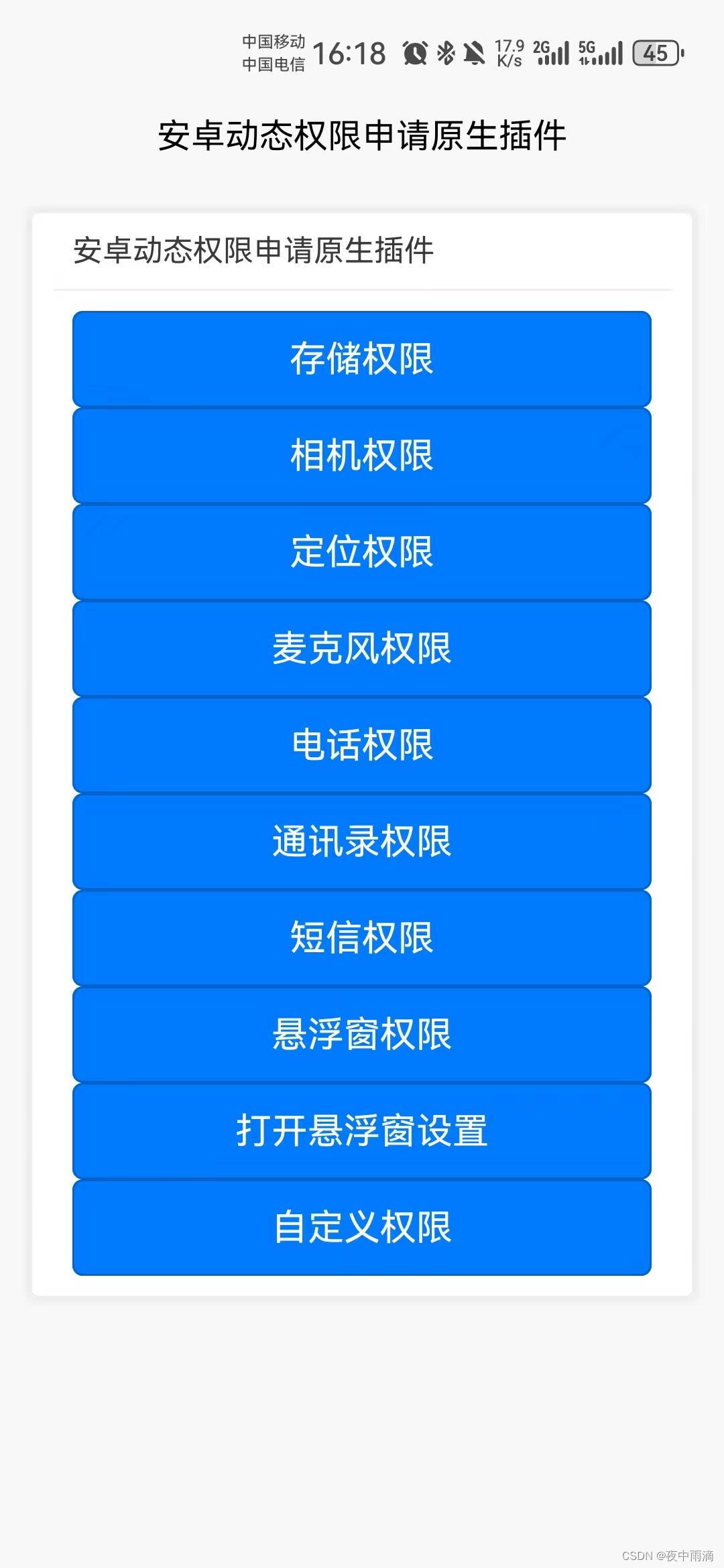Request 相机权限 camera permission
This screenshot has width=724, height=1568.
[362, 456]
